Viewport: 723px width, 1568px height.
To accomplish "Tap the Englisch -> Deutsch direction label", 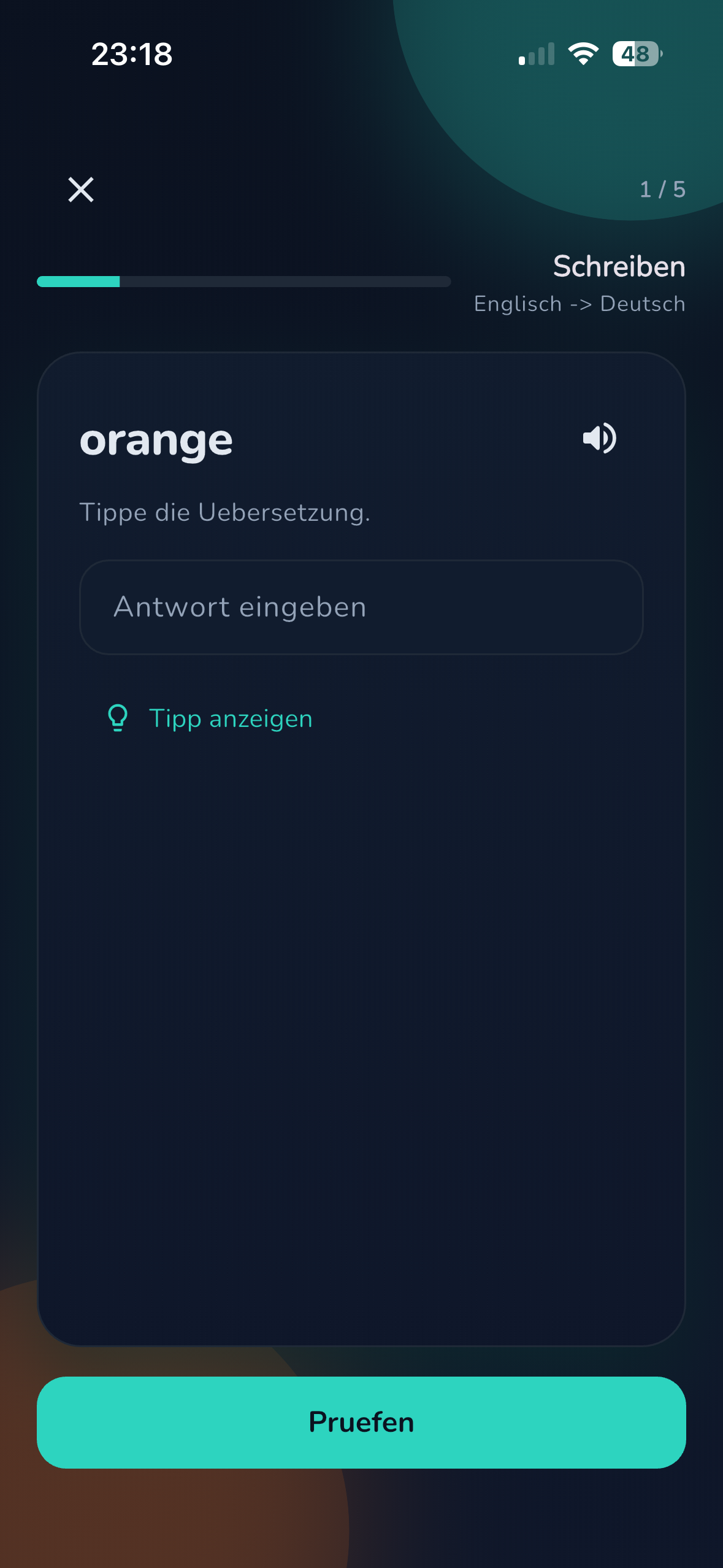I will 579,303.
